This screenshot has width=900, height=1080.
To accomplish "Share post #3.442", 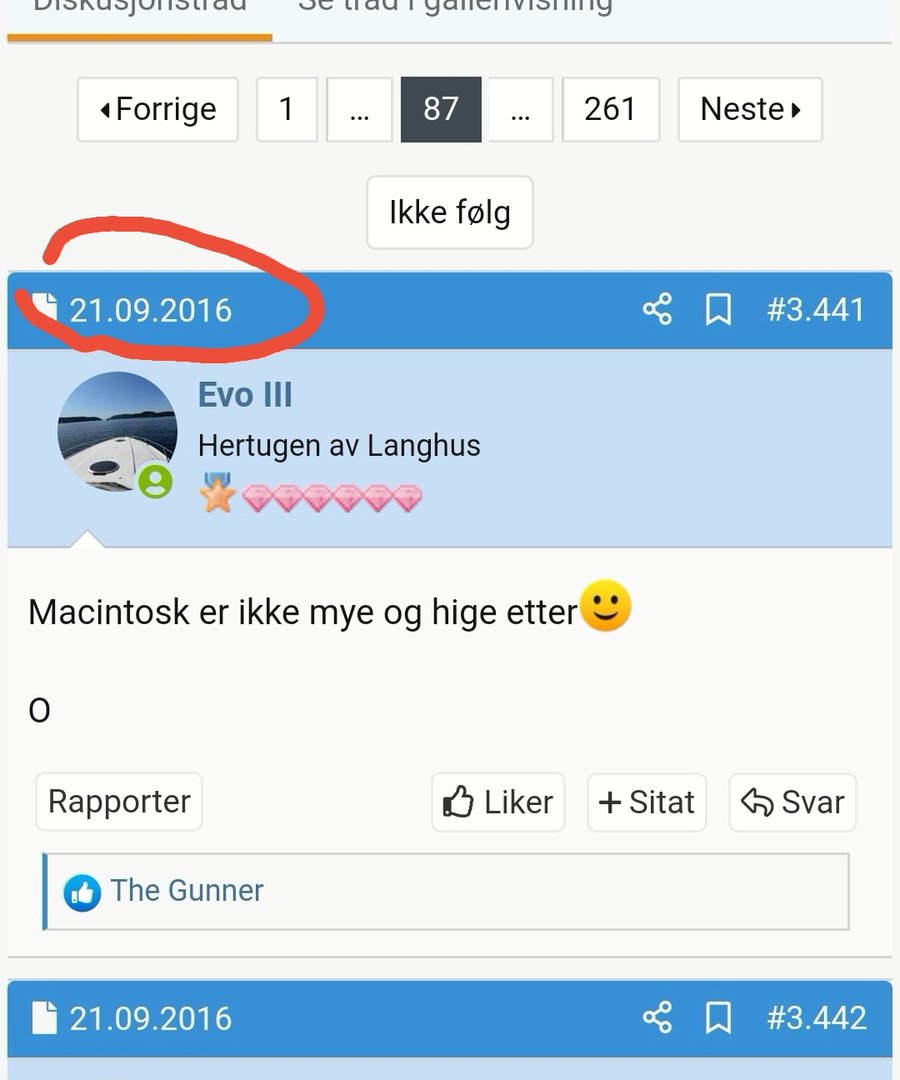I will (657, 1018).
